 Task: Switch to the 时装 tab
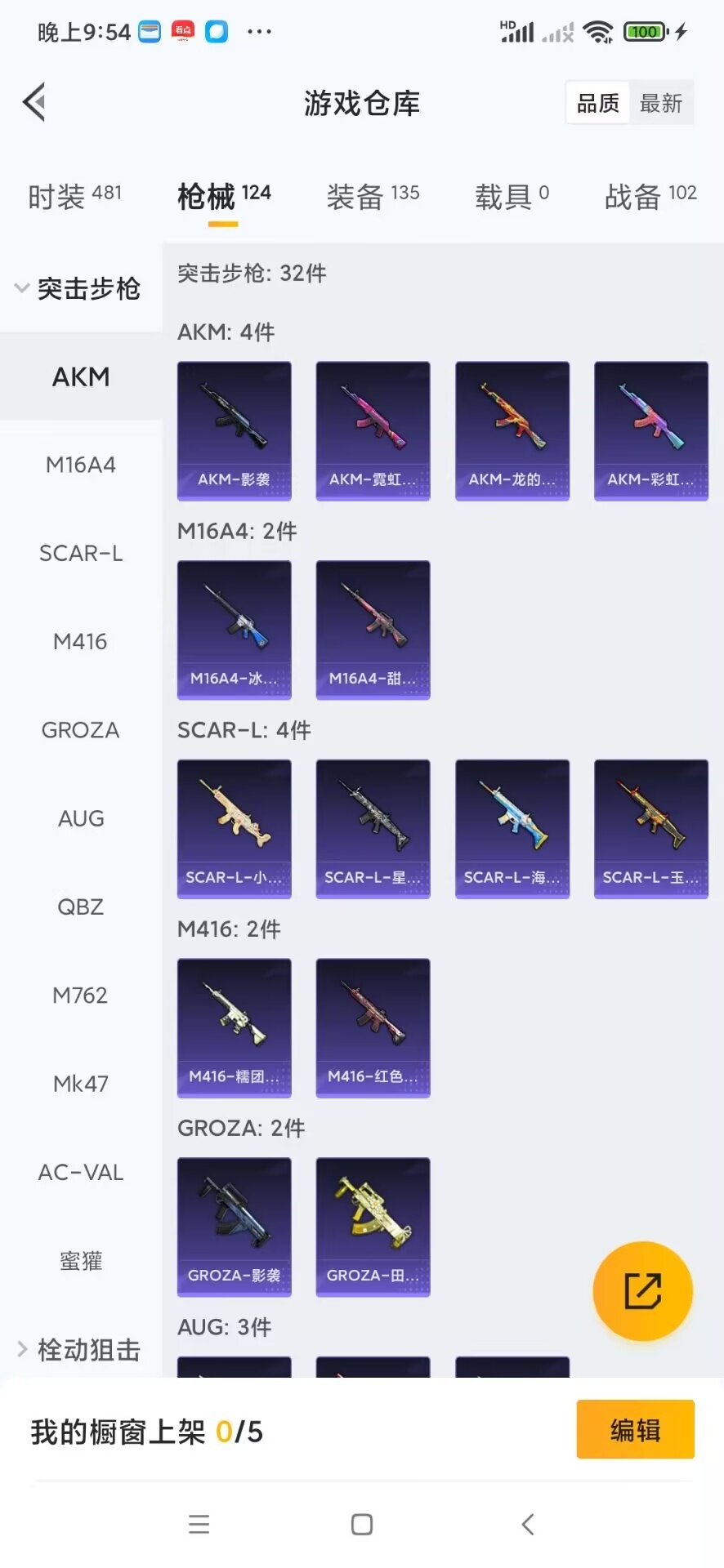coord(74,196)
